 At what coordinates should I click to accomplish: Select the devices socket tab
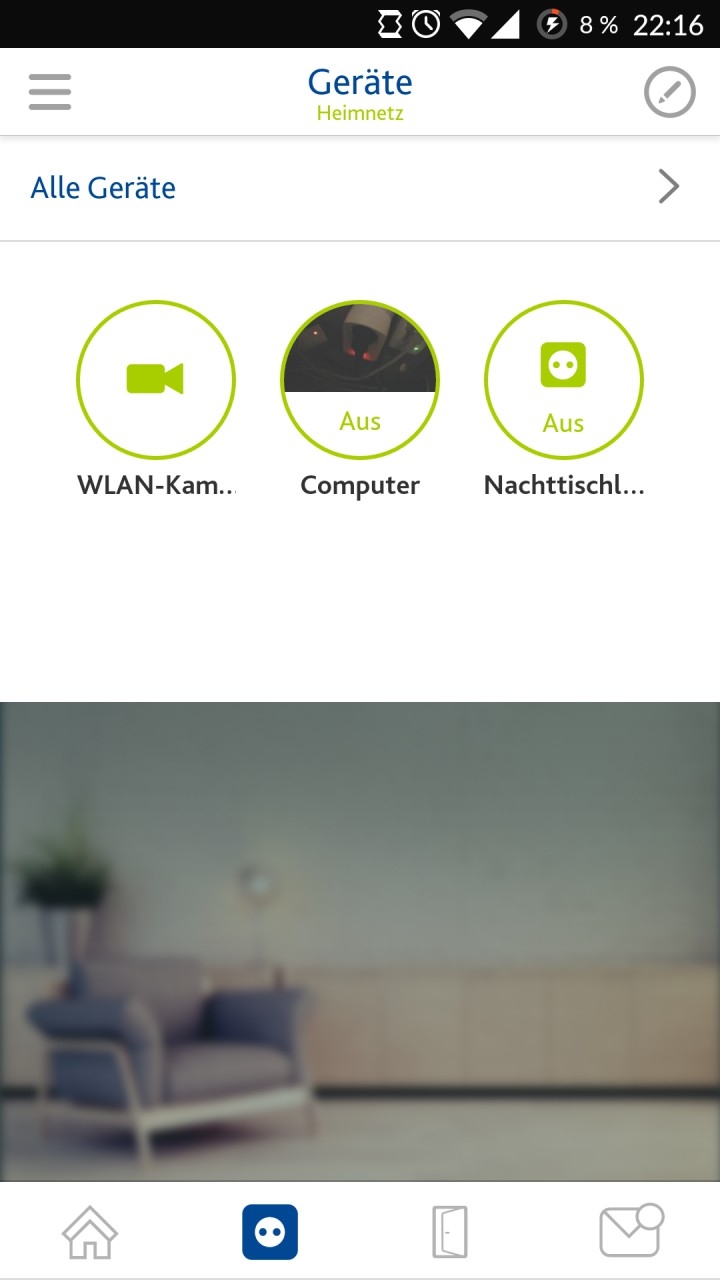[x=270, y=1231]
